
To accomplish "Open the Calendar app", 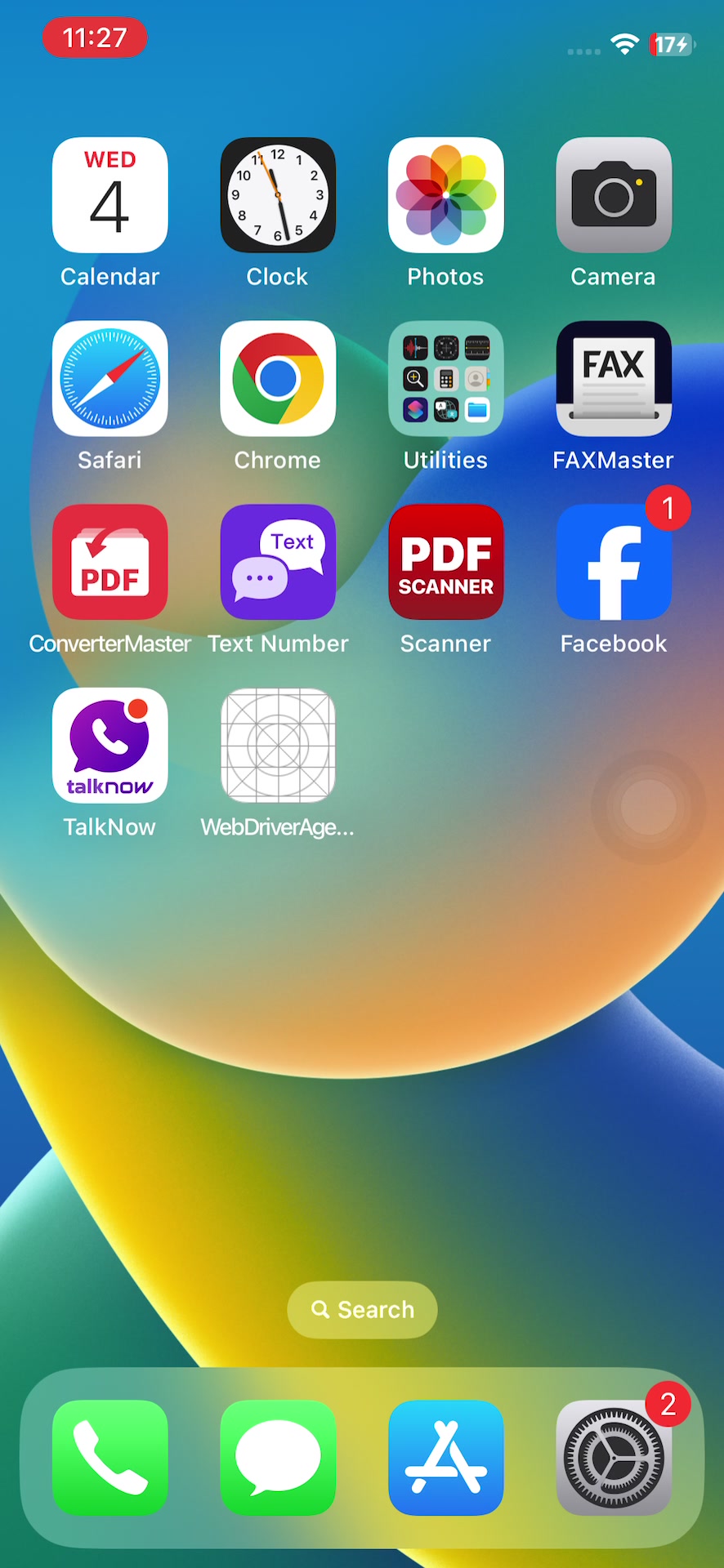I will point(109,195).
